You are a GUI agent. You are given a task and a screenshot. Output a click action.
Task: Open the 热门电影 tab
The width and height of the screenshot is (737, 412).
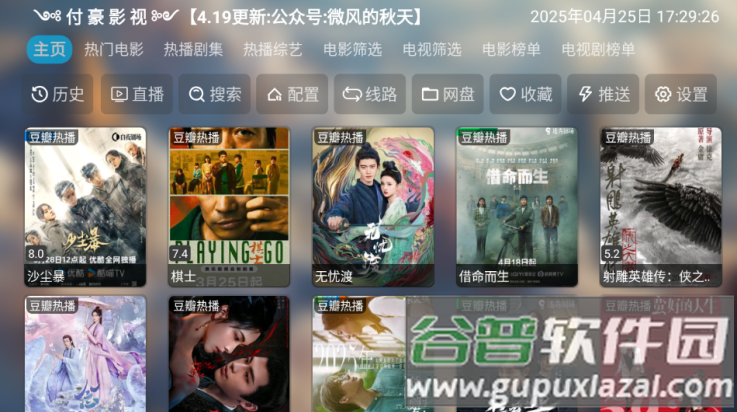[x=113, y=49]
